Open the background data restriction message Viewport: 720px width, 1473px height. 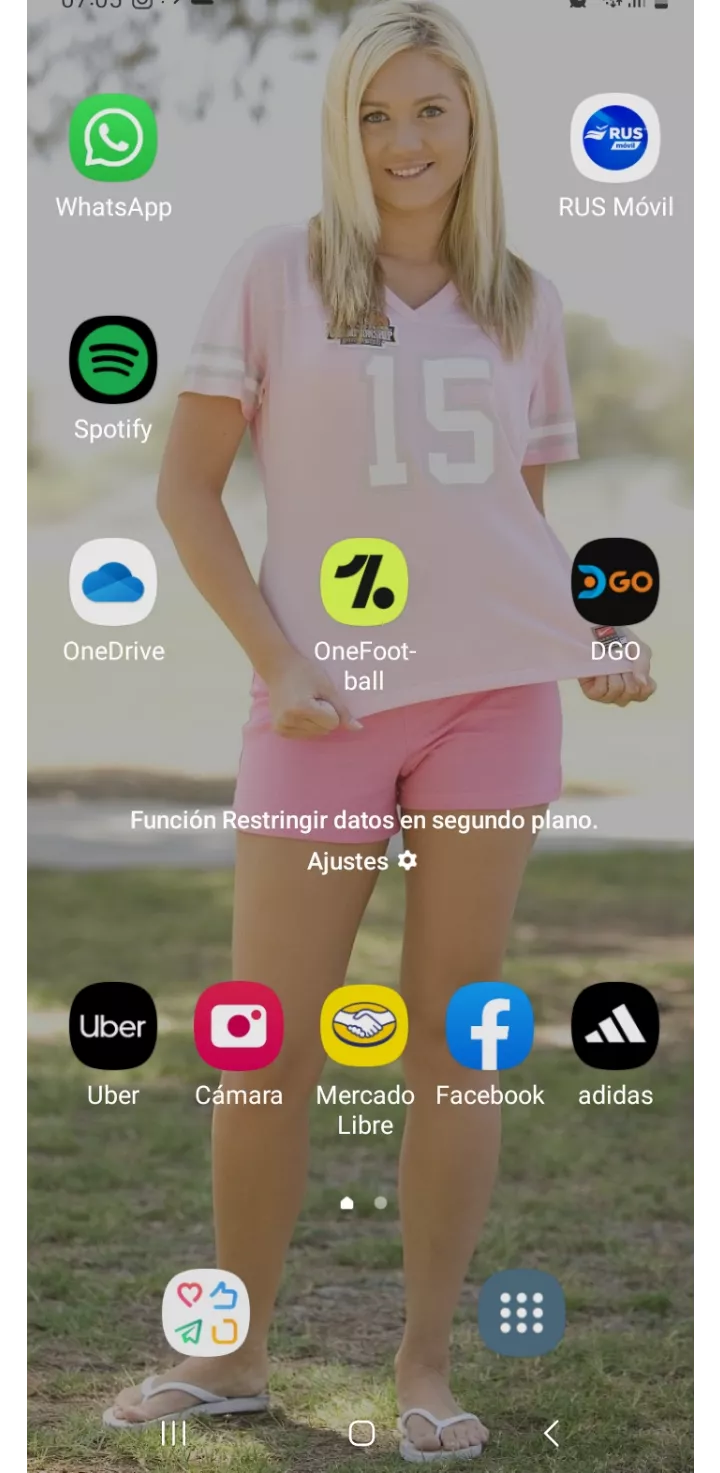click(364, 820)
